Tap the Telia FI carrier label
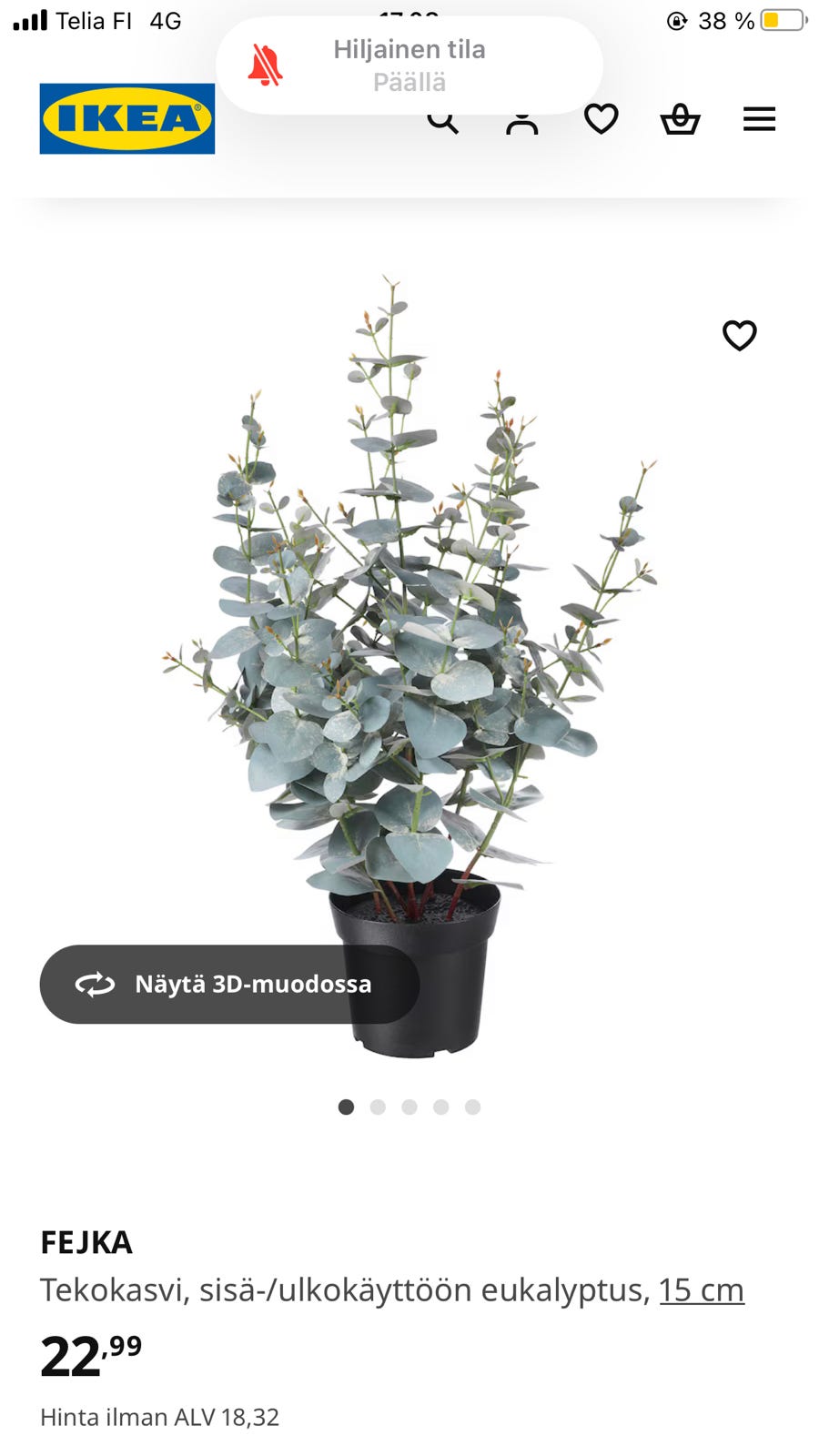 pos(96,19)
